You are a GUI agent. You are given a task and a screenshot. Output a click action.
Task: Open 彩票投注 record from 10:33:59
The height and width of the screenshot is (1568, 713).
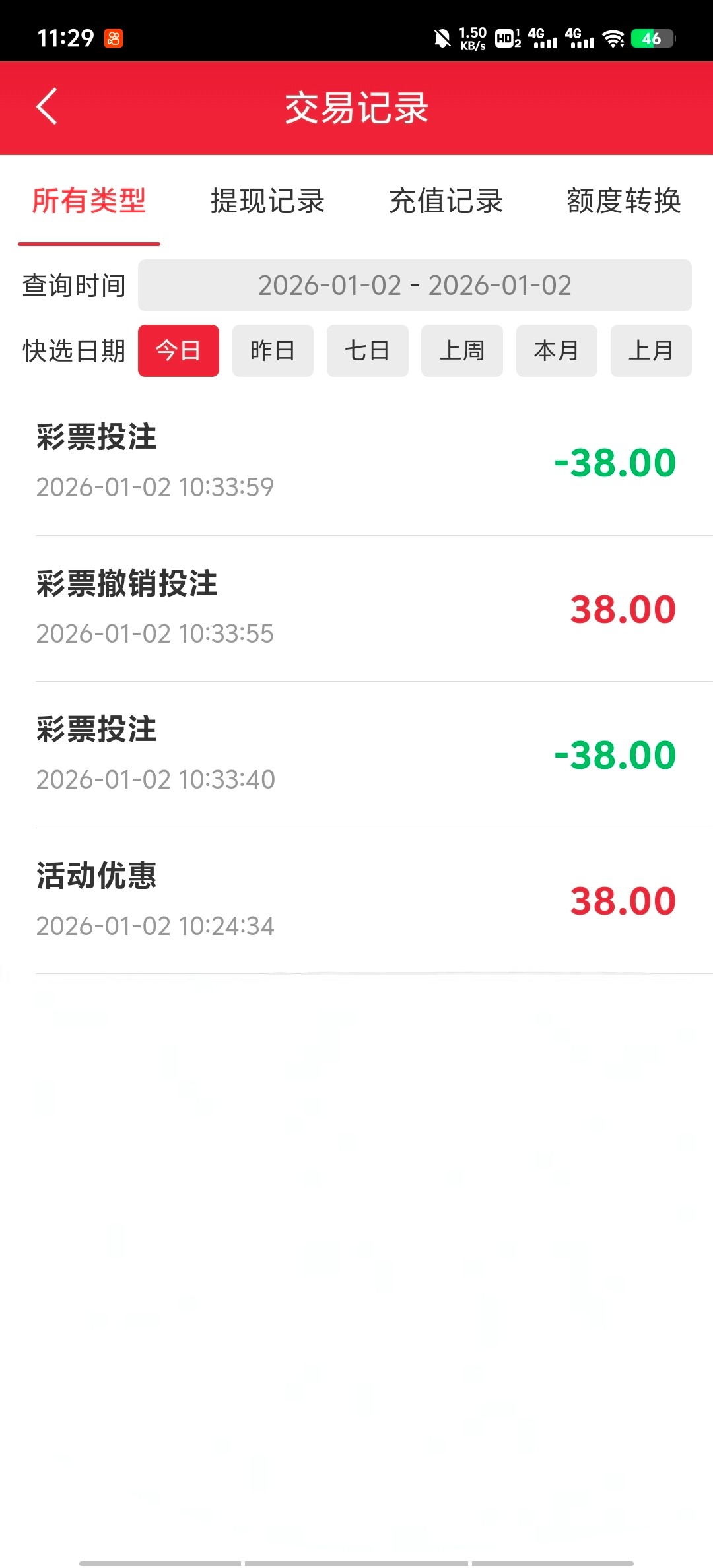click(356, 462)
